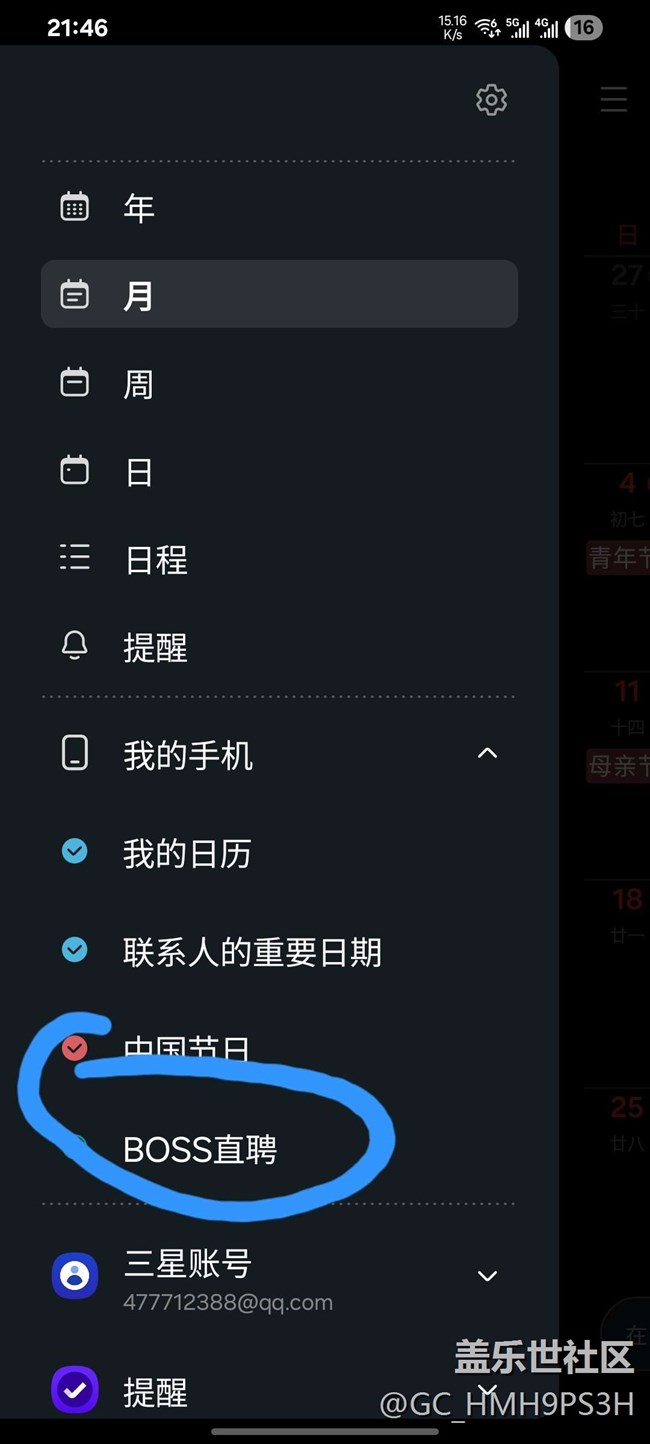The width and height of the screenshot is (650, 1444).
Task: Uncheck the 我的日历 calendar
Action: 75,851
